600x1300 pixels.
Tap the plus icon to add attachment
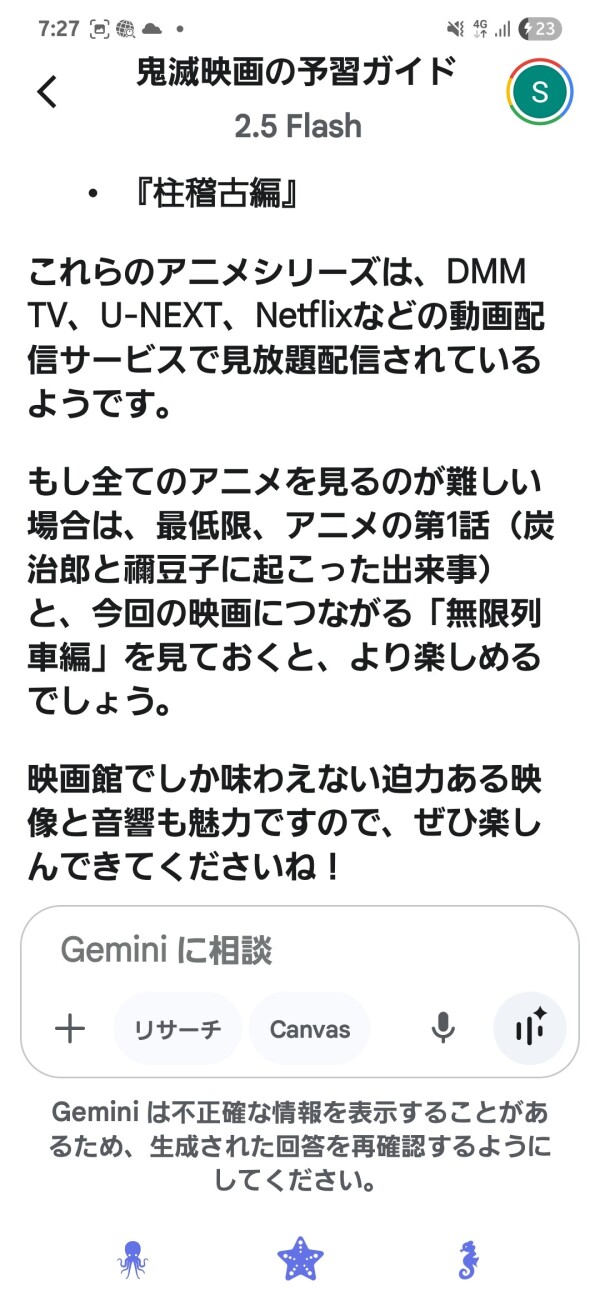tap(69, 1029)
